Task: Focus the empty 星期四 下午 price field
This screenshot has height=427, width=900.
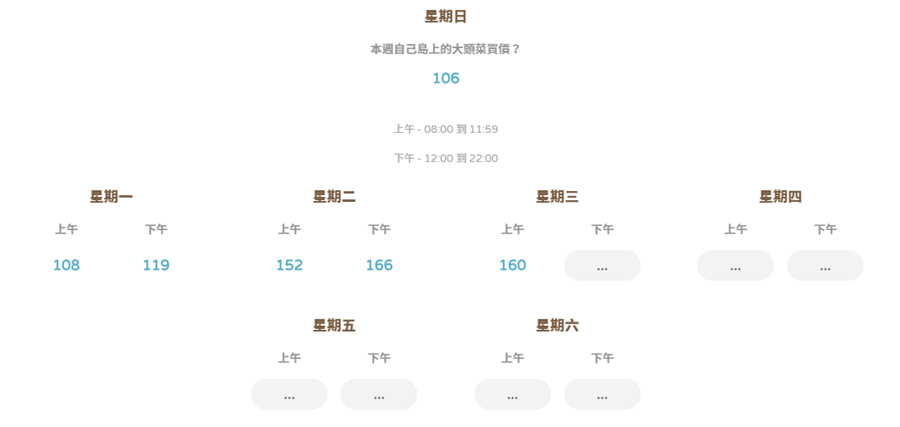Action: click(x=825, y=266)
